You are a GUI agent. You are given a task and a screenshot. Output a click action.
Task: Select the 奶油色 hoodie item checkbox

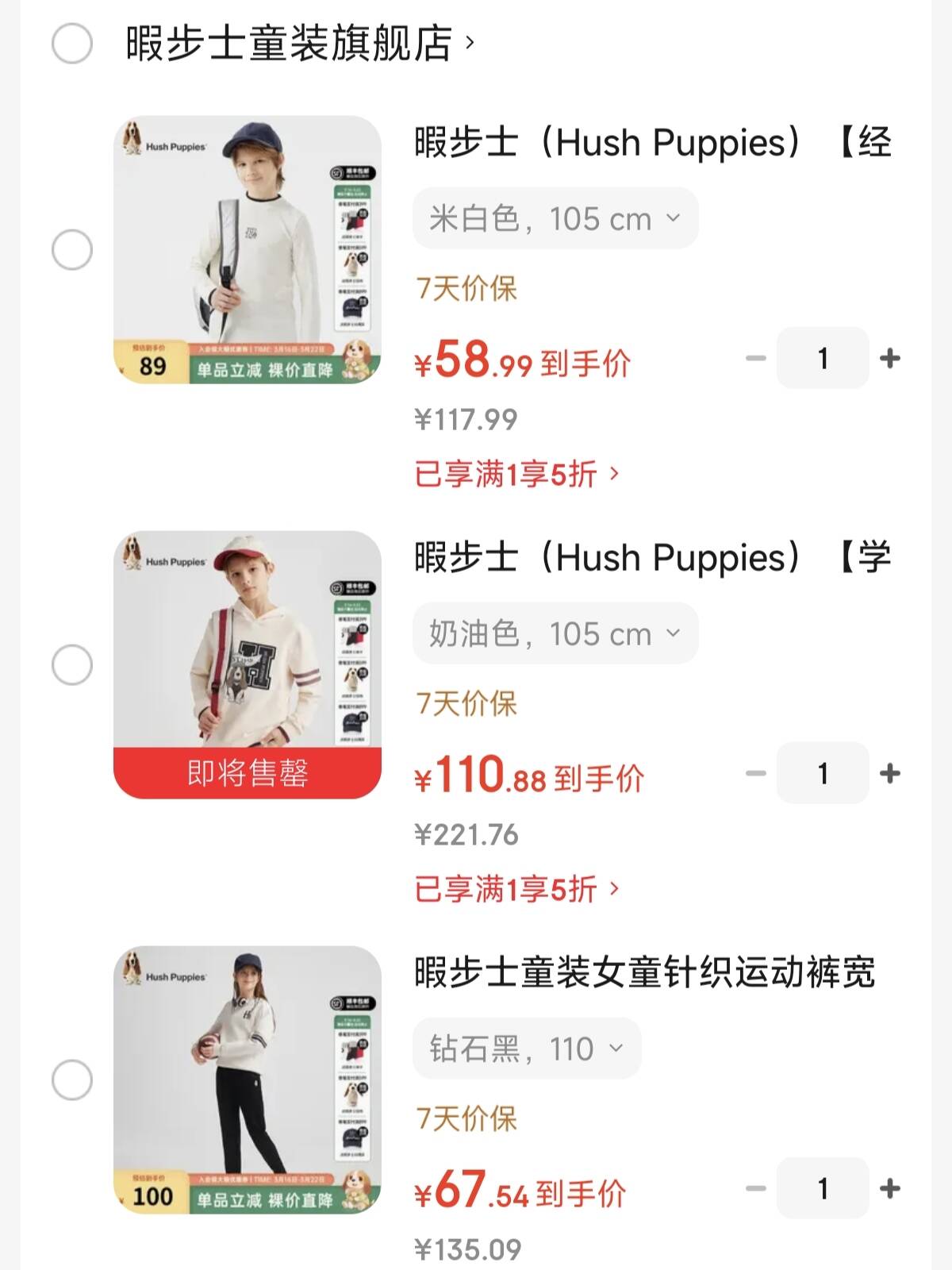tap(72, 665)
